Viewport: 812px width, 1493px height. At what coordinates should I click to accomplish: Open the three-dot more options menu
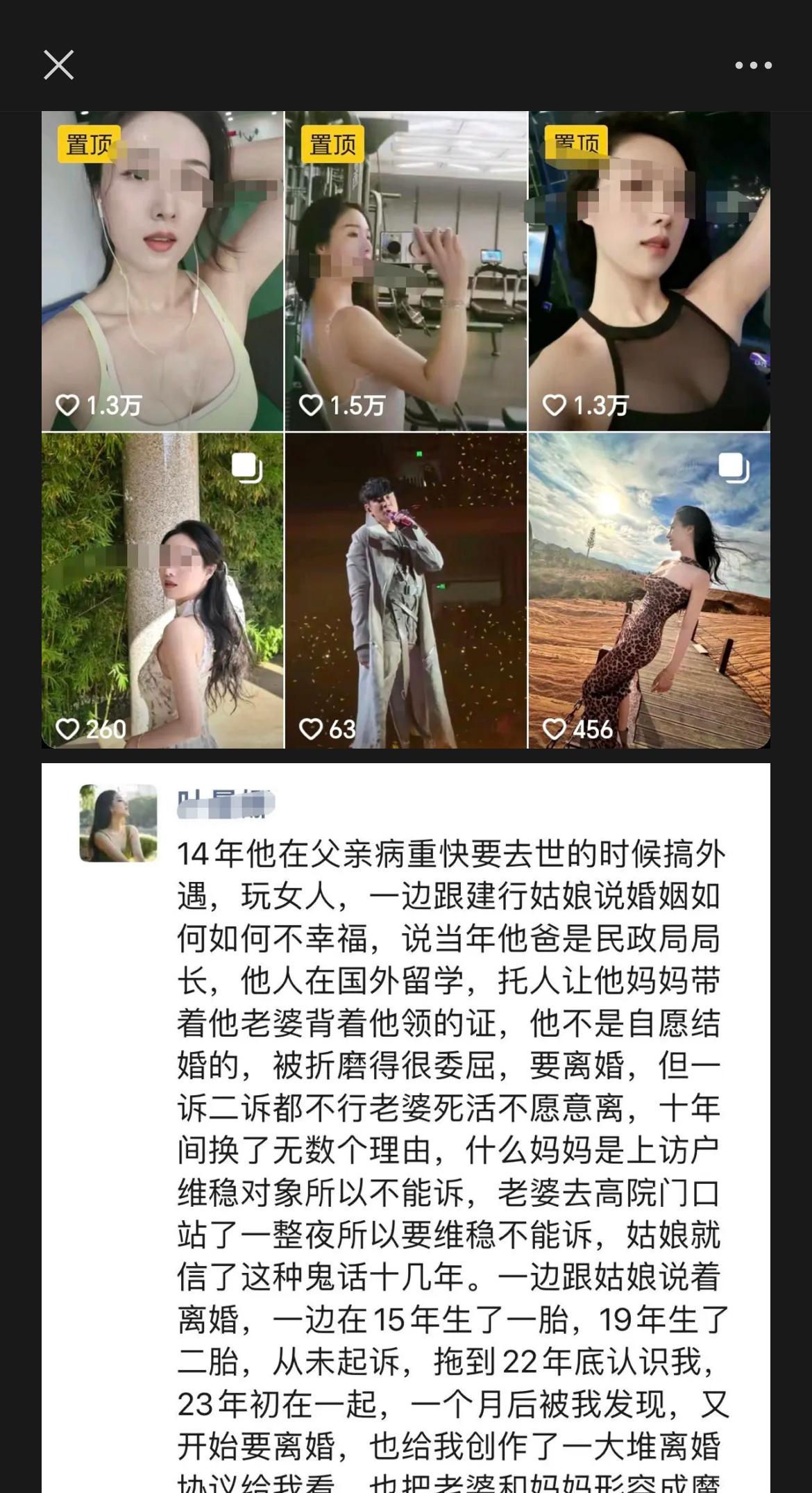(753, 65)
